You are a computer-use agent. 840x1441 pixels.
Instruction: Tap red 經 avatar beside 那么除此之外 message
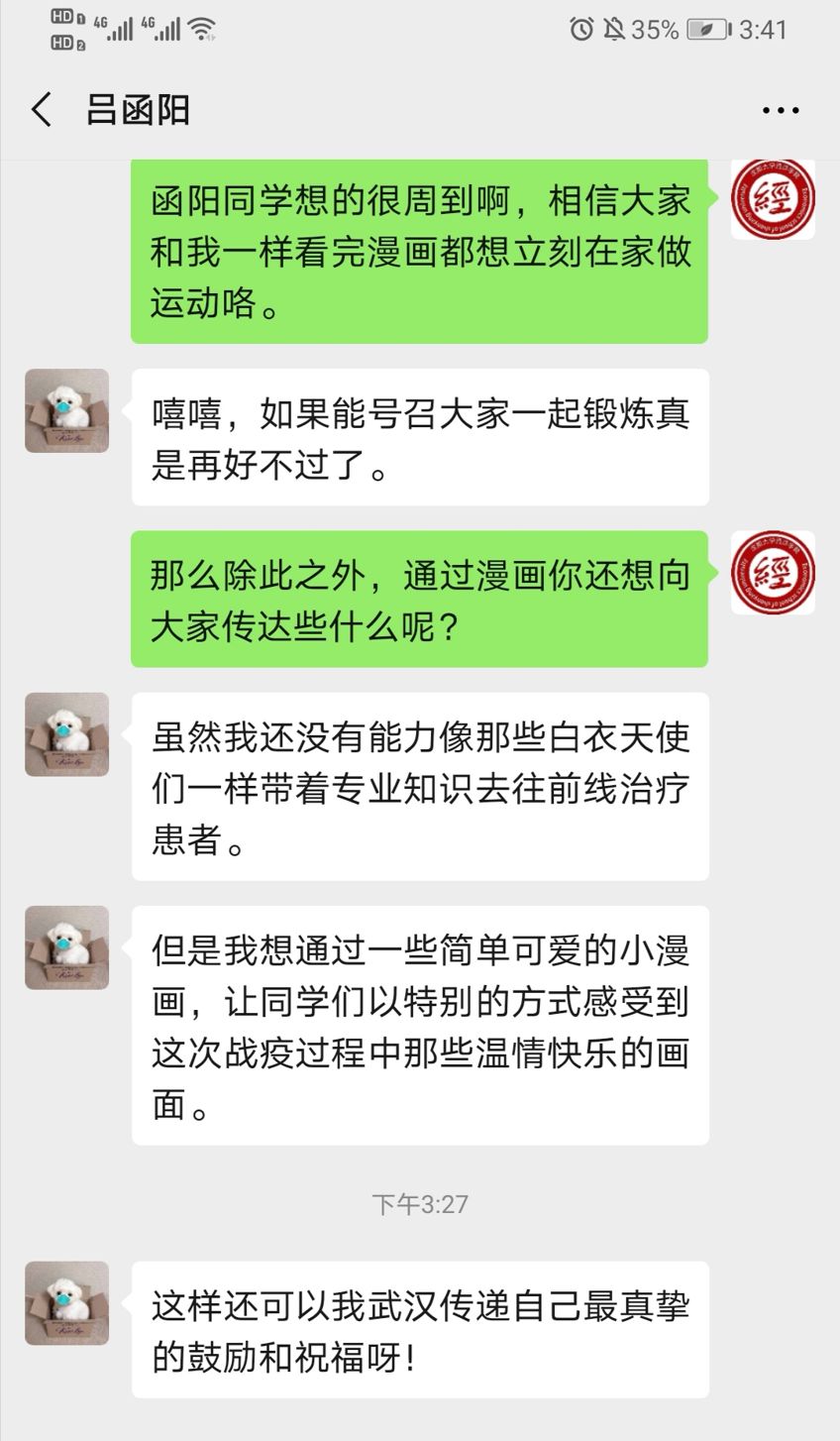click(x=773, y=573)
